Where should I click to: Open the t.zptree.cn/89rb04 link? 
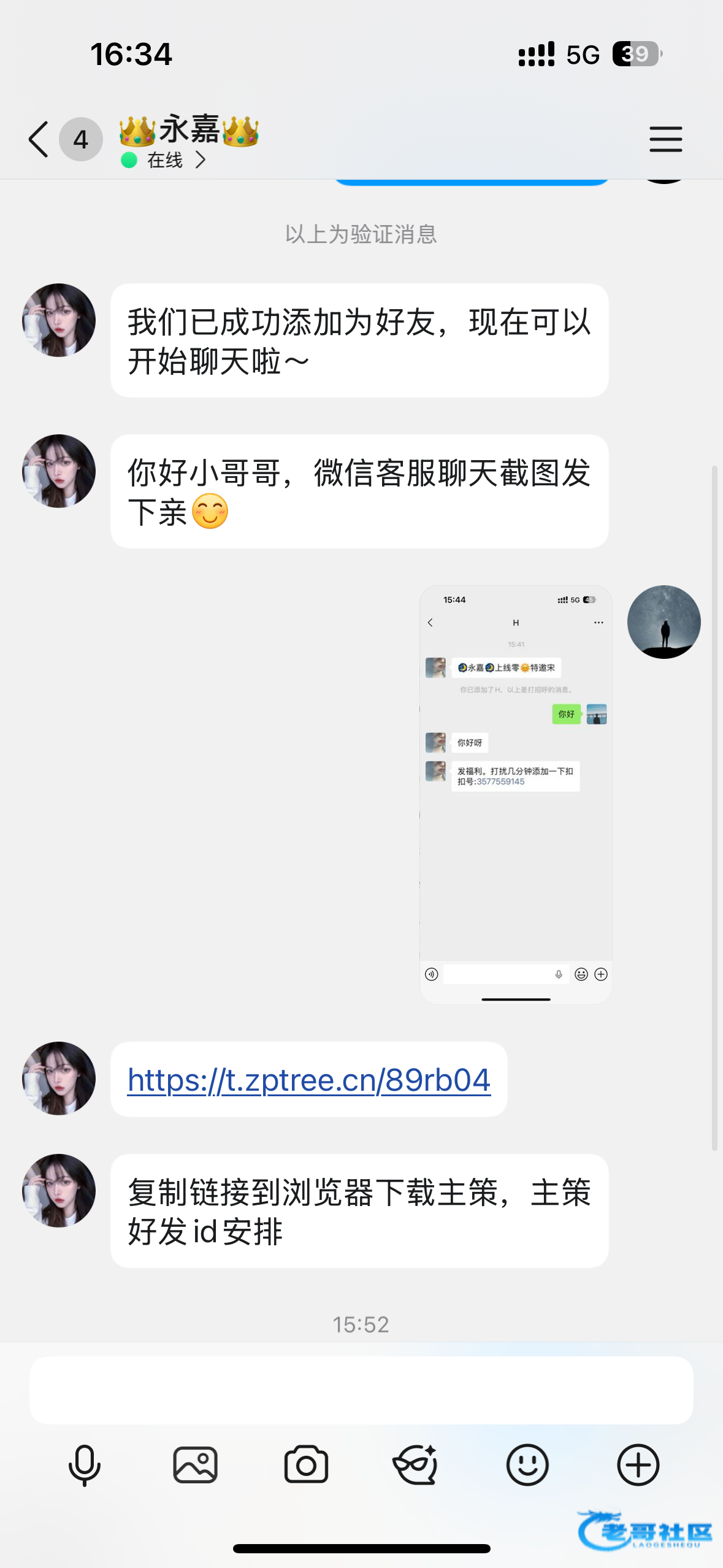[309, 1080]
